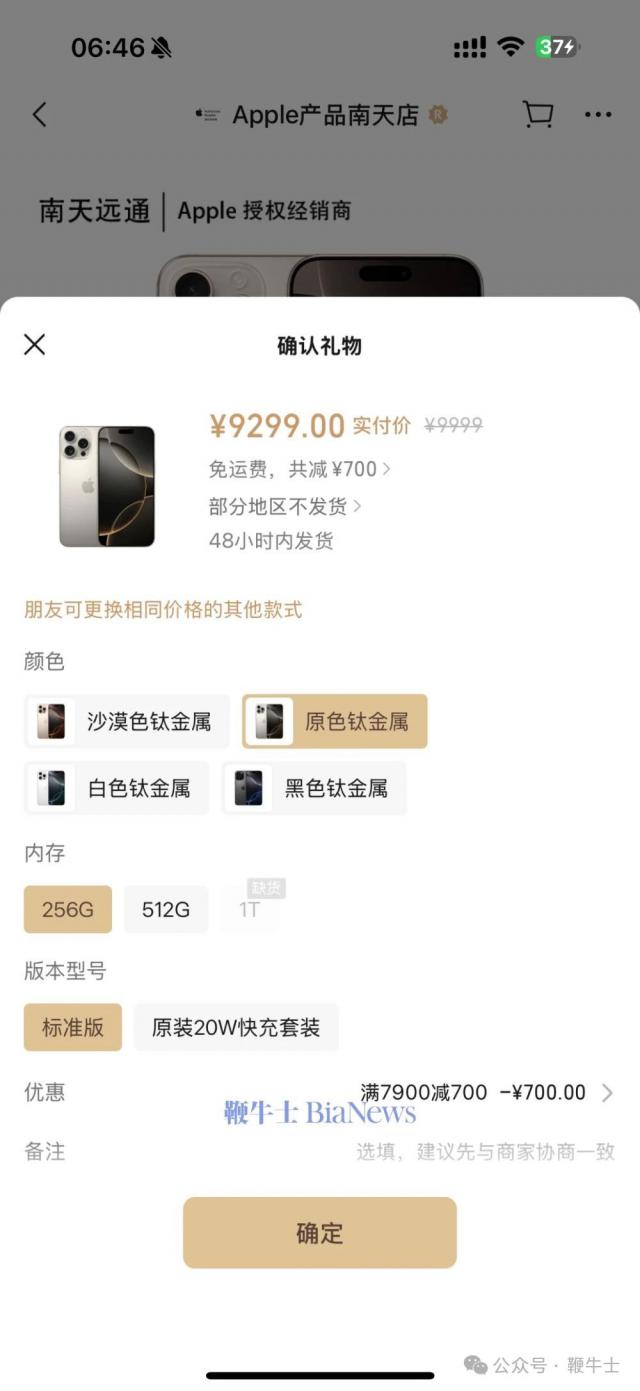Close the 确认礼物 sheet

point(35,345)
